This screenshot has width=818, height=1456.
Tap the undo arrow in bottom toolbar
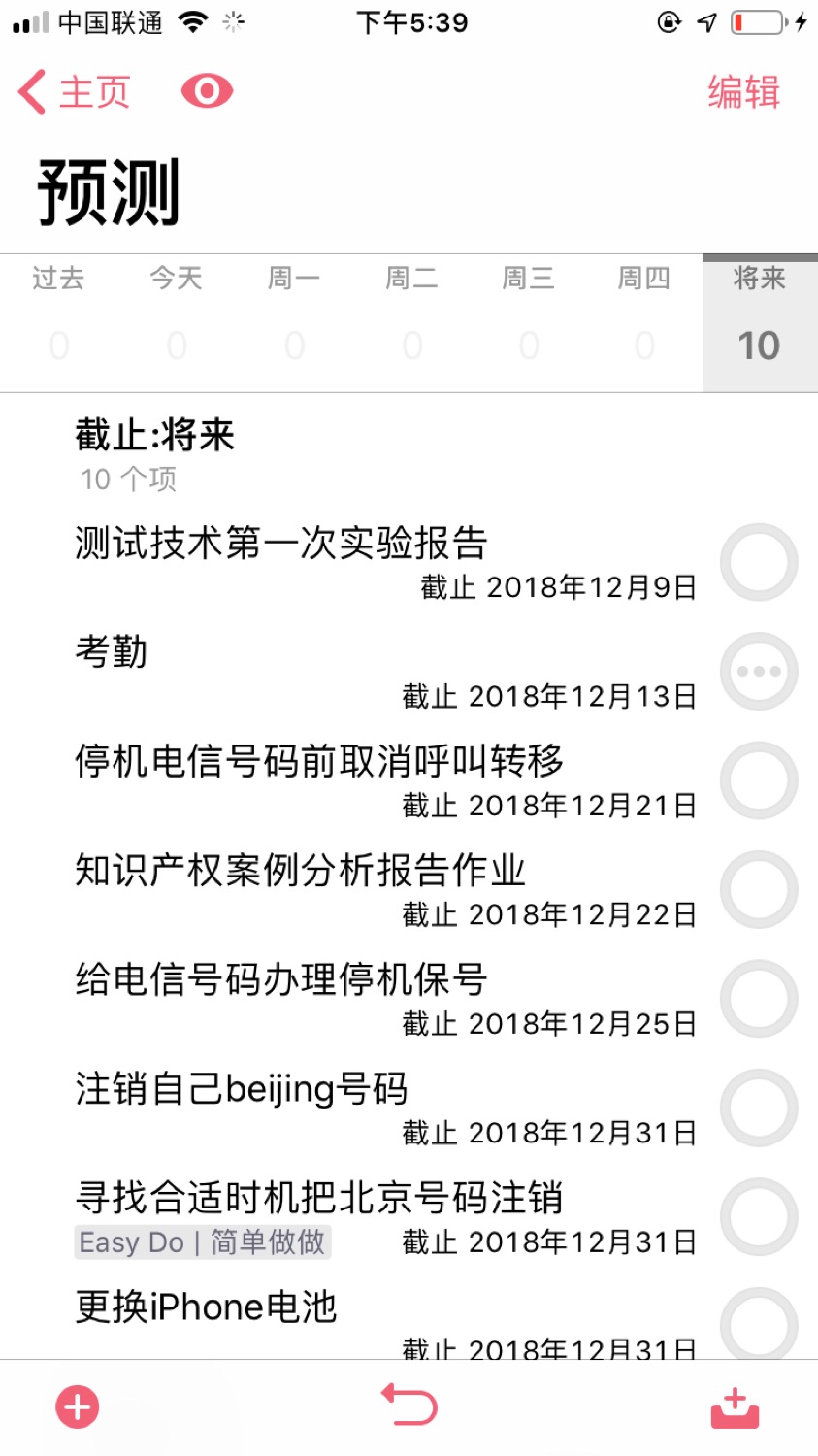tap(409, 1406)
